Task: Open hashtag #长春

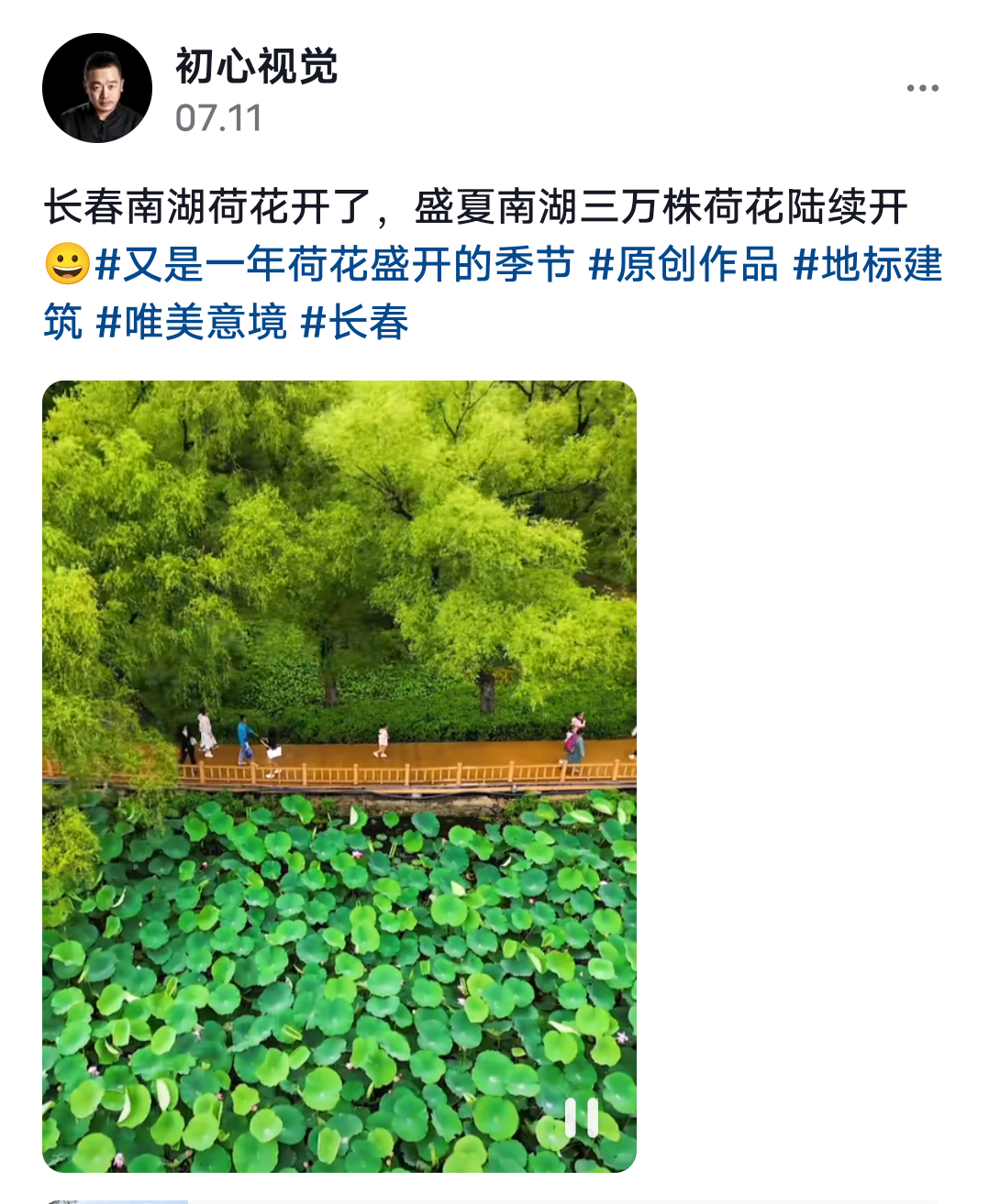Action: click(355, 322)
